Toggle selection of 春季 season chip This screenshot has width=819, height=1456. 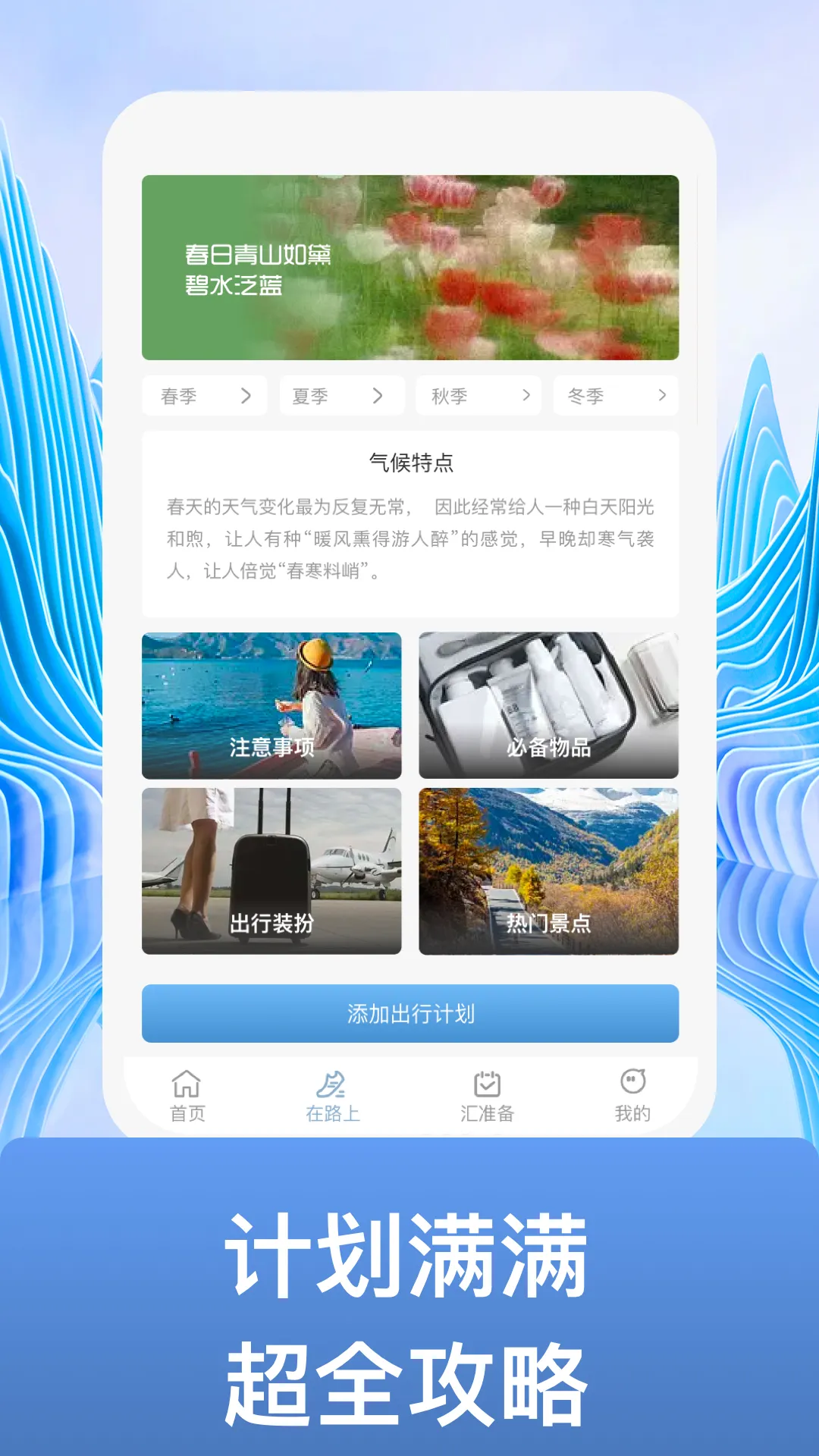(x=203, y=395)
